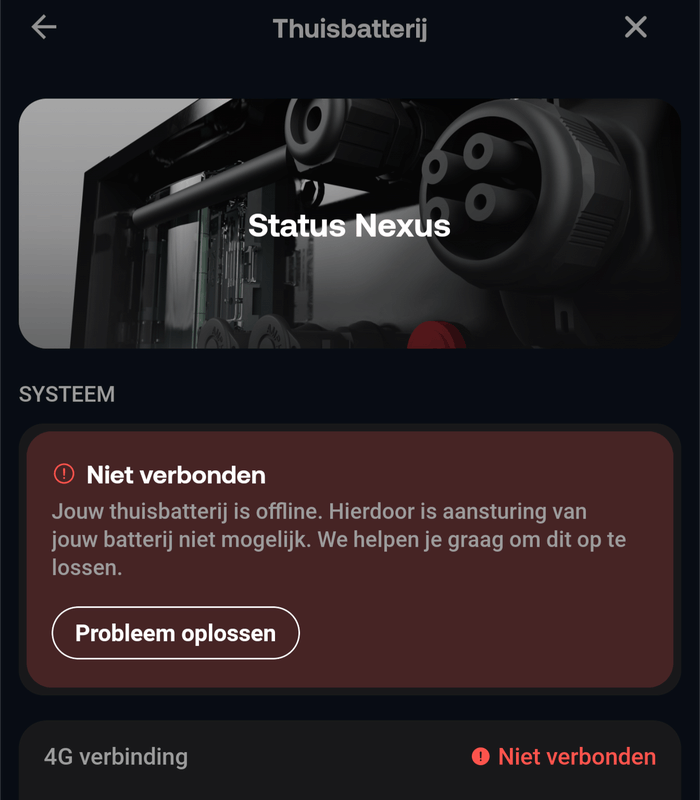Close the Thuisbatterij screen
Viewport: 700px width, 800px height.
(x=635, y=27)
